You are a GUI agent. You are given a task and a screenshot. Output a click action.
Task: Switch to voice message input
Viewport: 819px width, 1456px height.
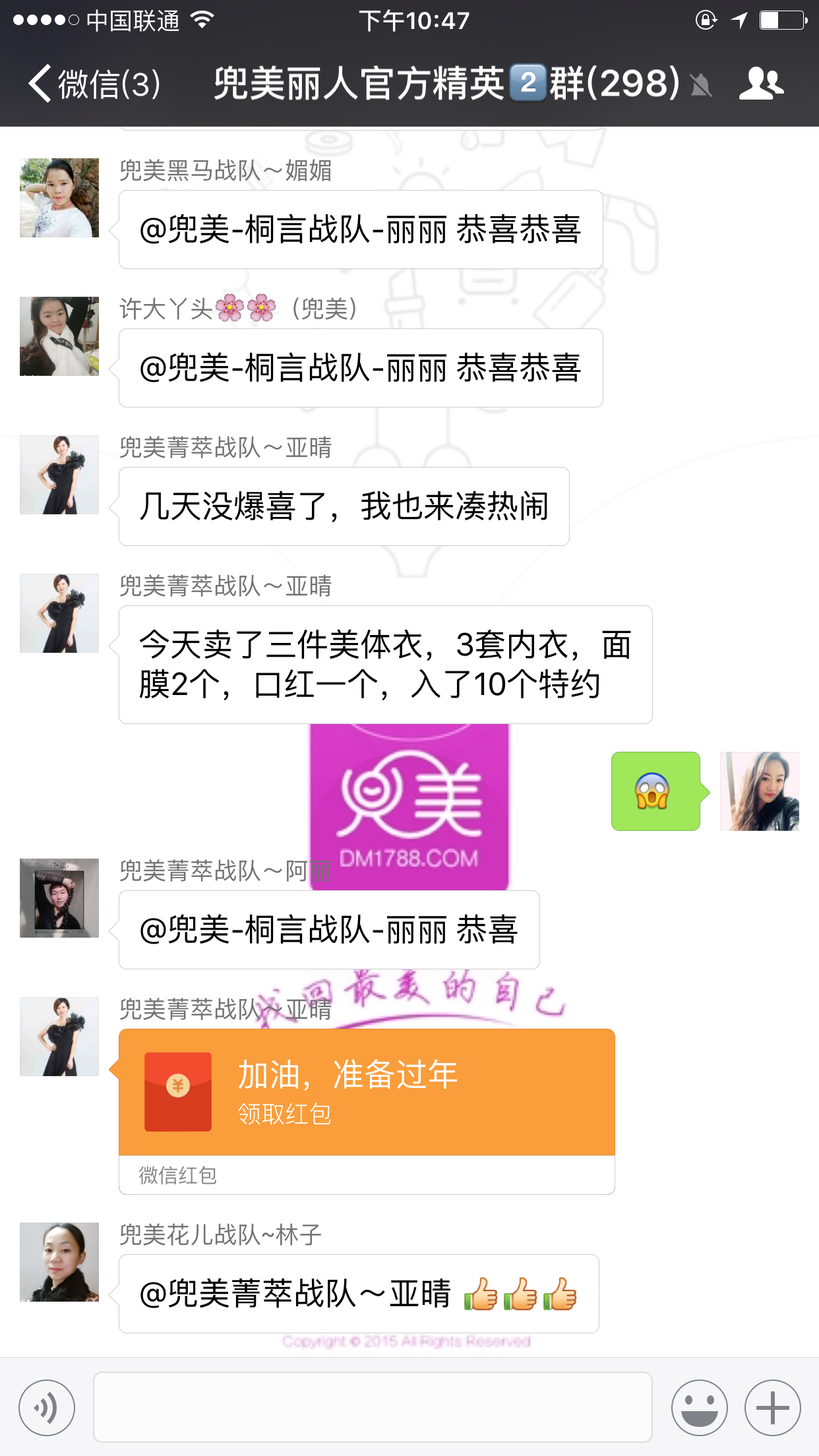[x=47, y=1408]
